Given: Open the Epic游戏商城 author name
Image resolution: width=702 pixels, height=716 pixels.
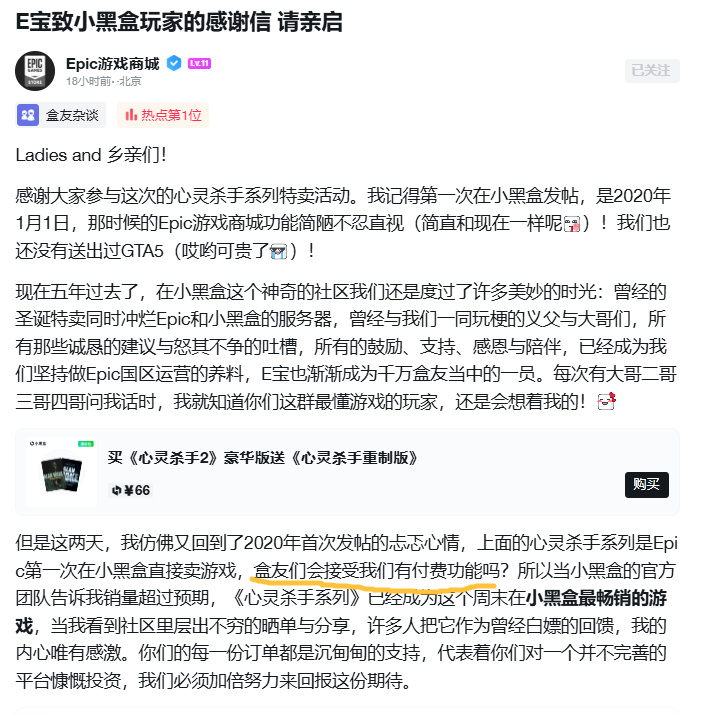Looking at the screenshot, I should click(x=113, y=63).
